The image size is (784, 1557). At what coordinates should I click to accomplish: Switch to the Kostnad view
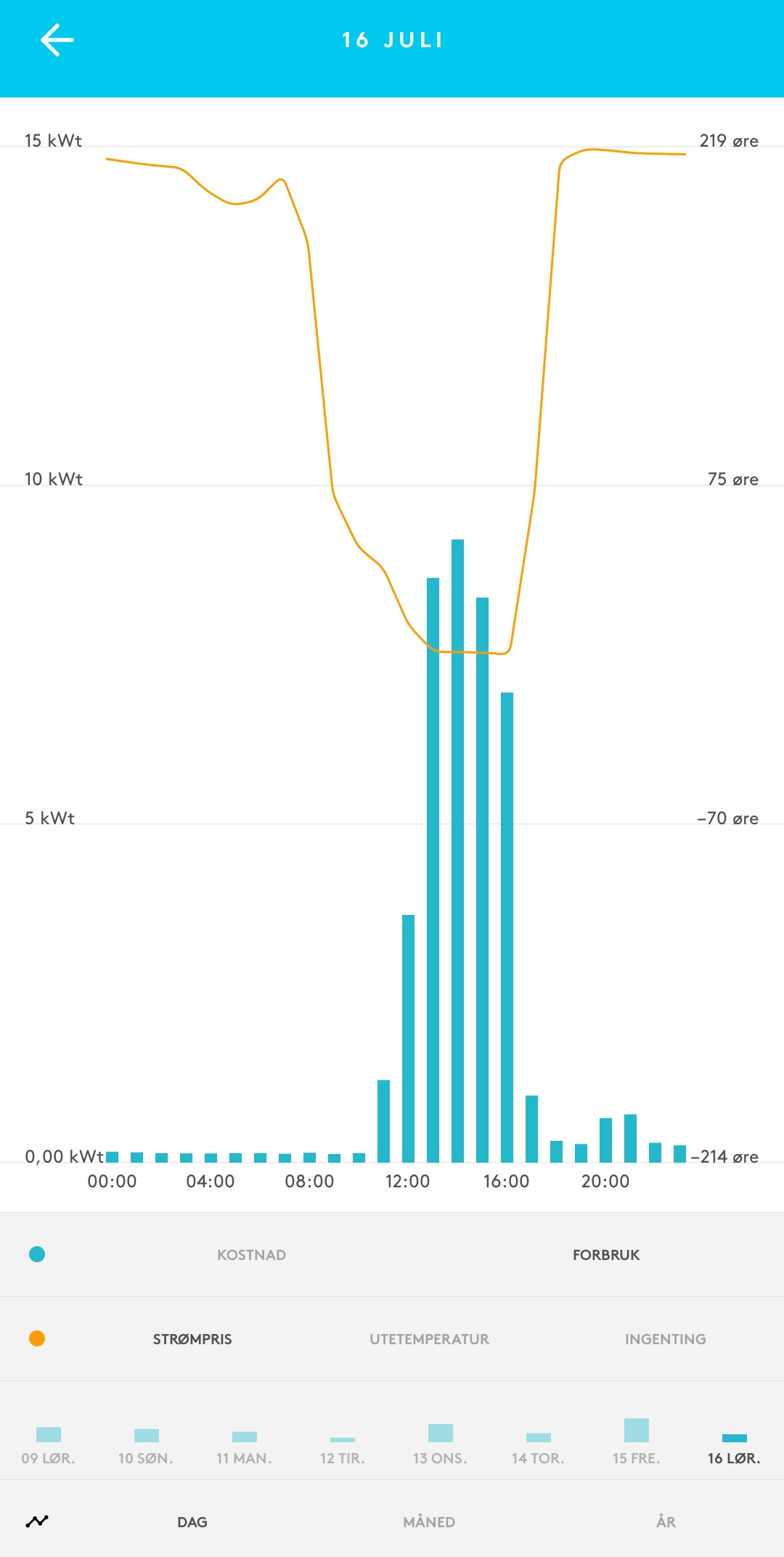tap(251, 1255)
